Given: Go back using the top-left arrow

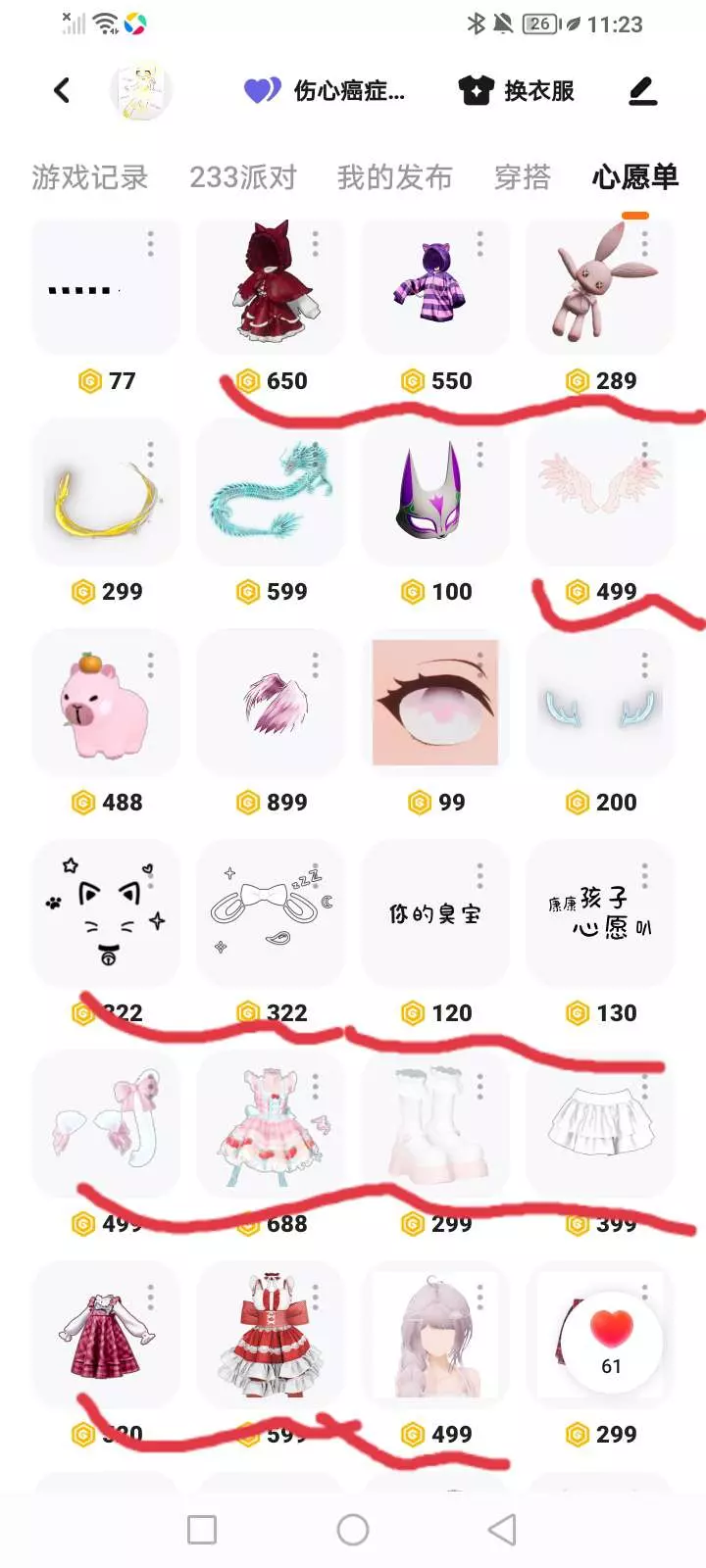Looking at the screenshot, I should click(62, 91).
